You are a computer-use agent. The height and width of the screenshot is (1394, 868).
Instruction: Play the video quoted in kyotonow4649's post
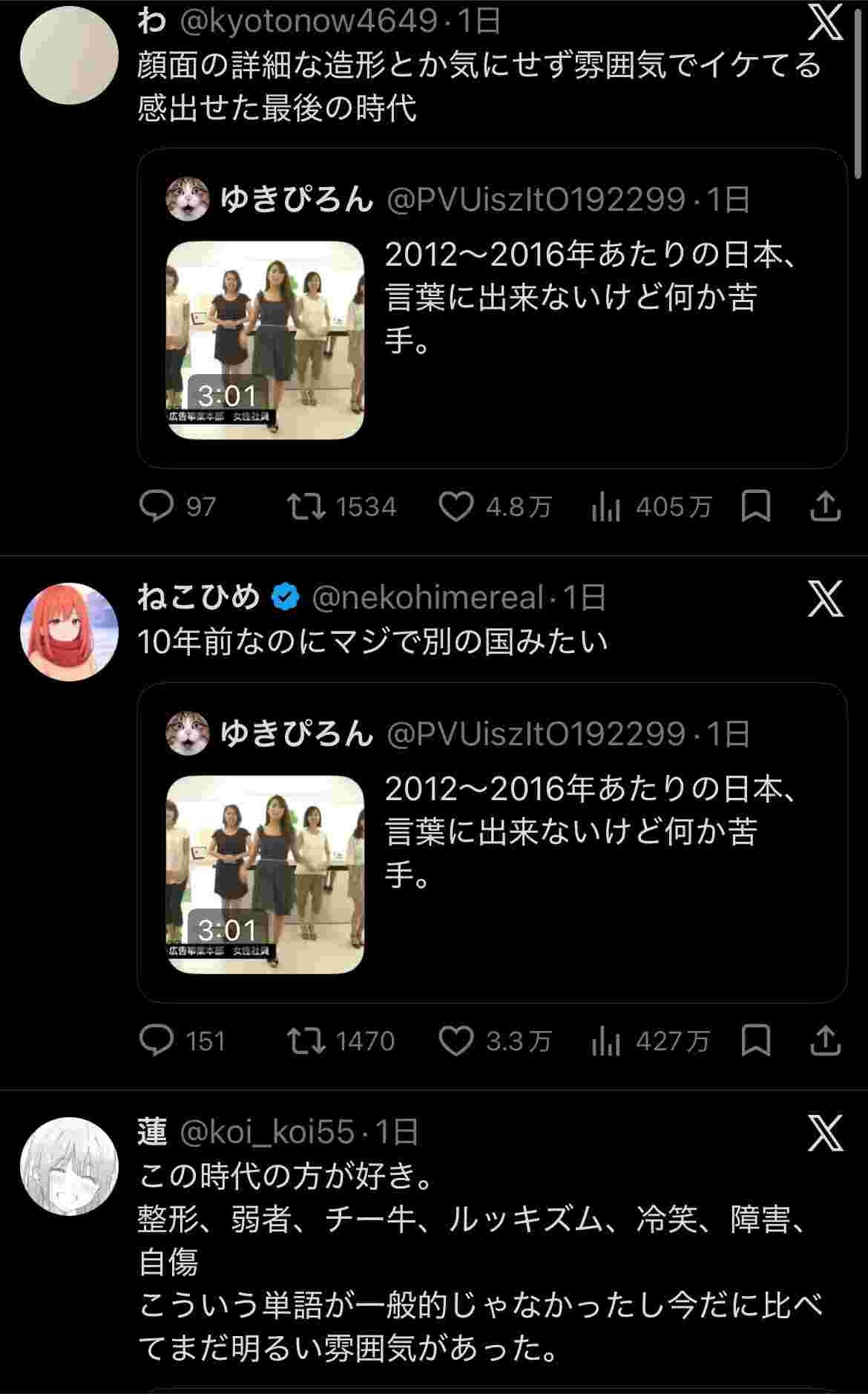265,340
